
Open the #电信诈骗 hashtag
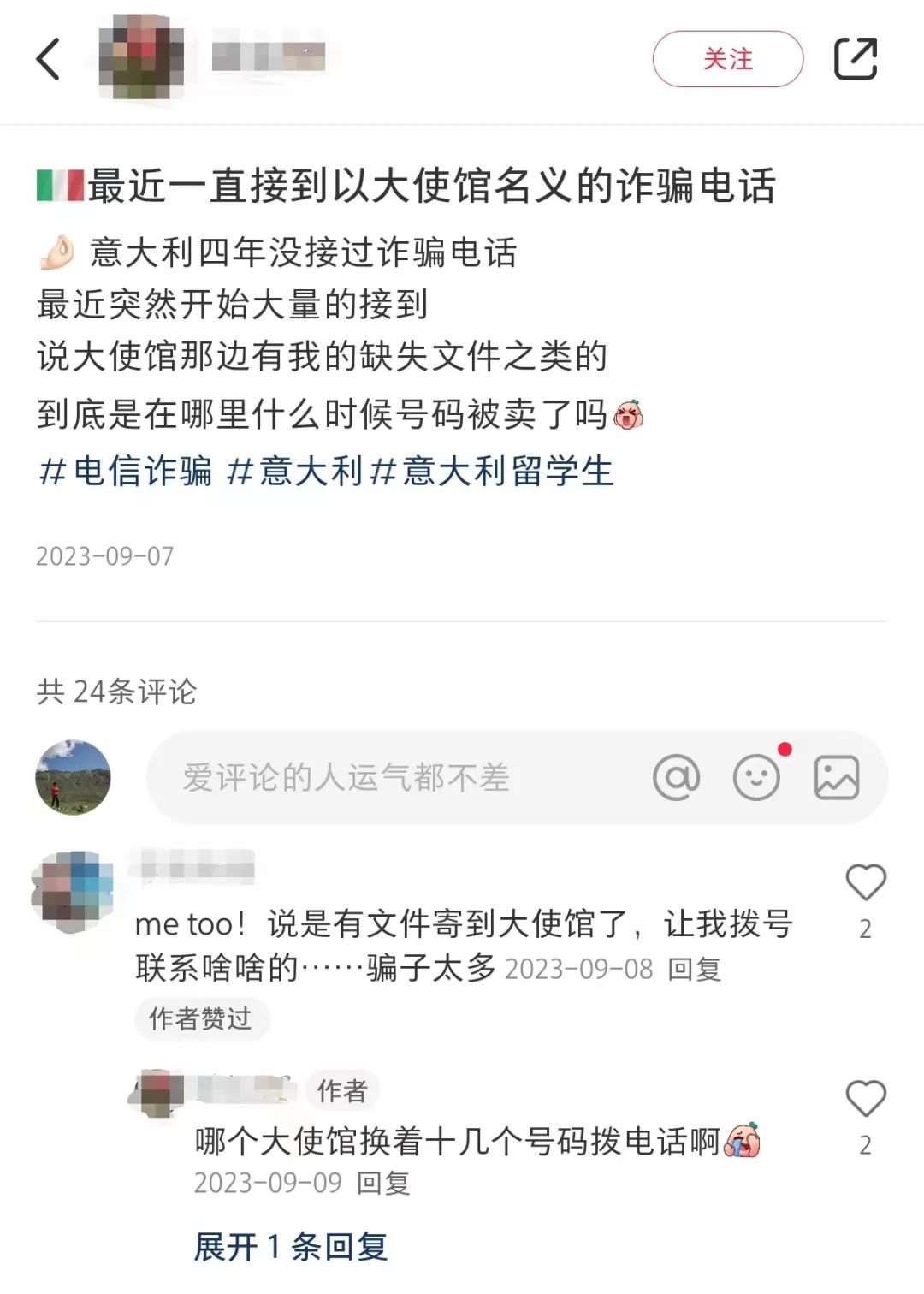126,472
